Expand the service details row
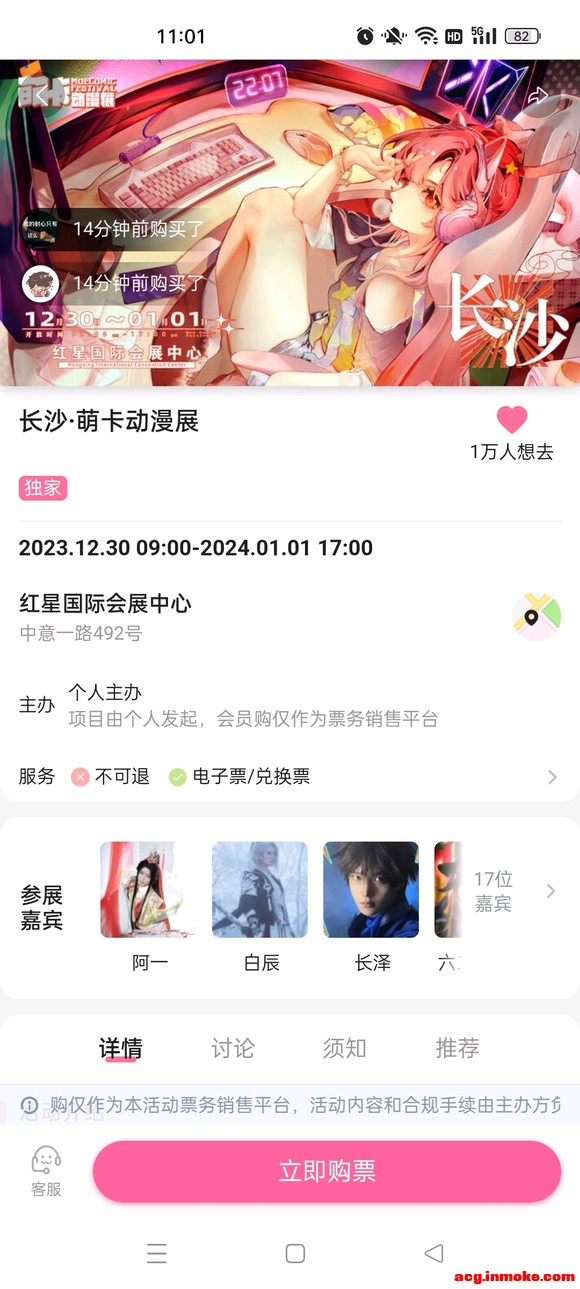The height and width of the screenshot is (1289, 580). point(290,777)
